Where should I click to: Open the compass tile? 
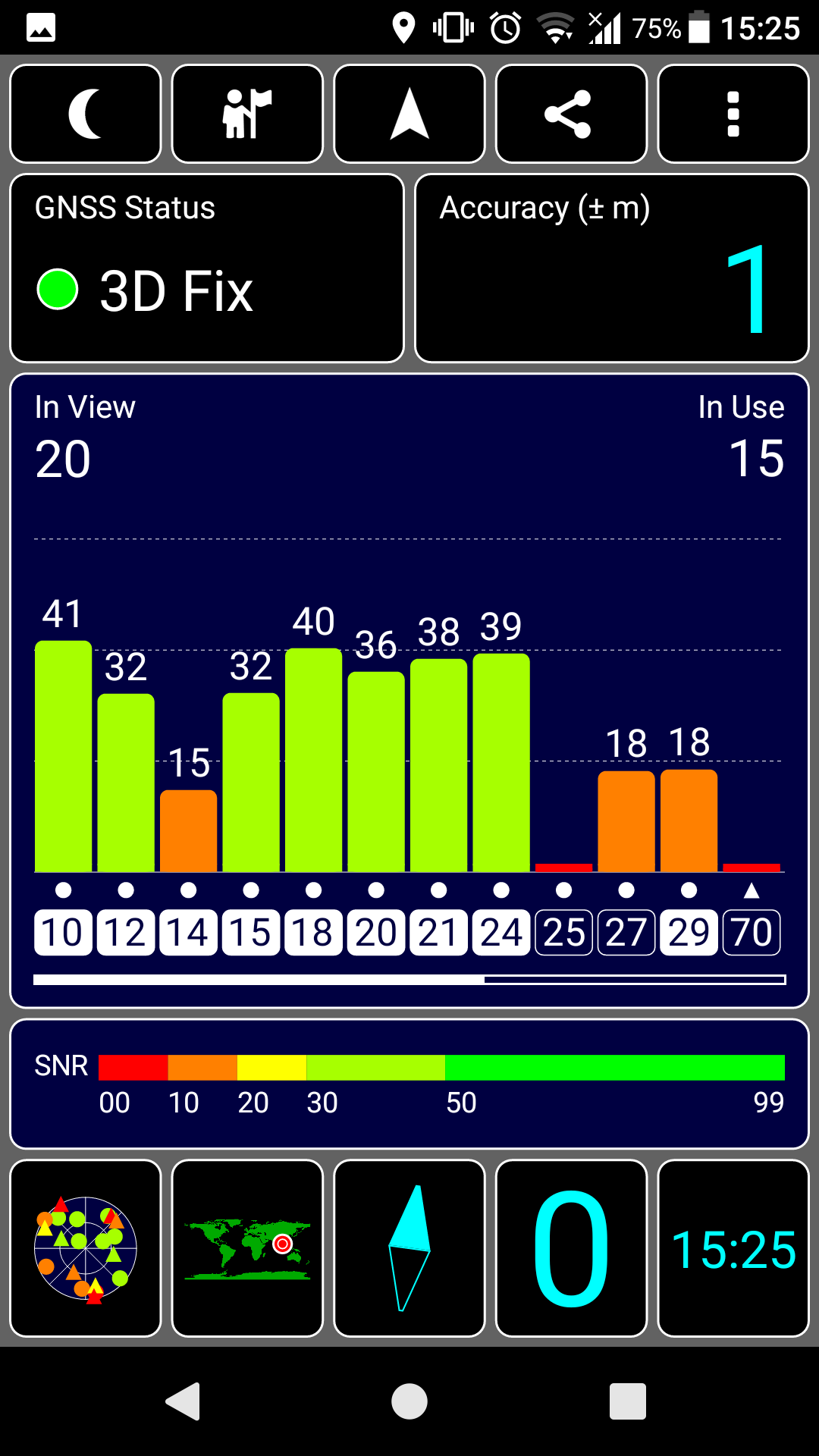point(409,1248)
